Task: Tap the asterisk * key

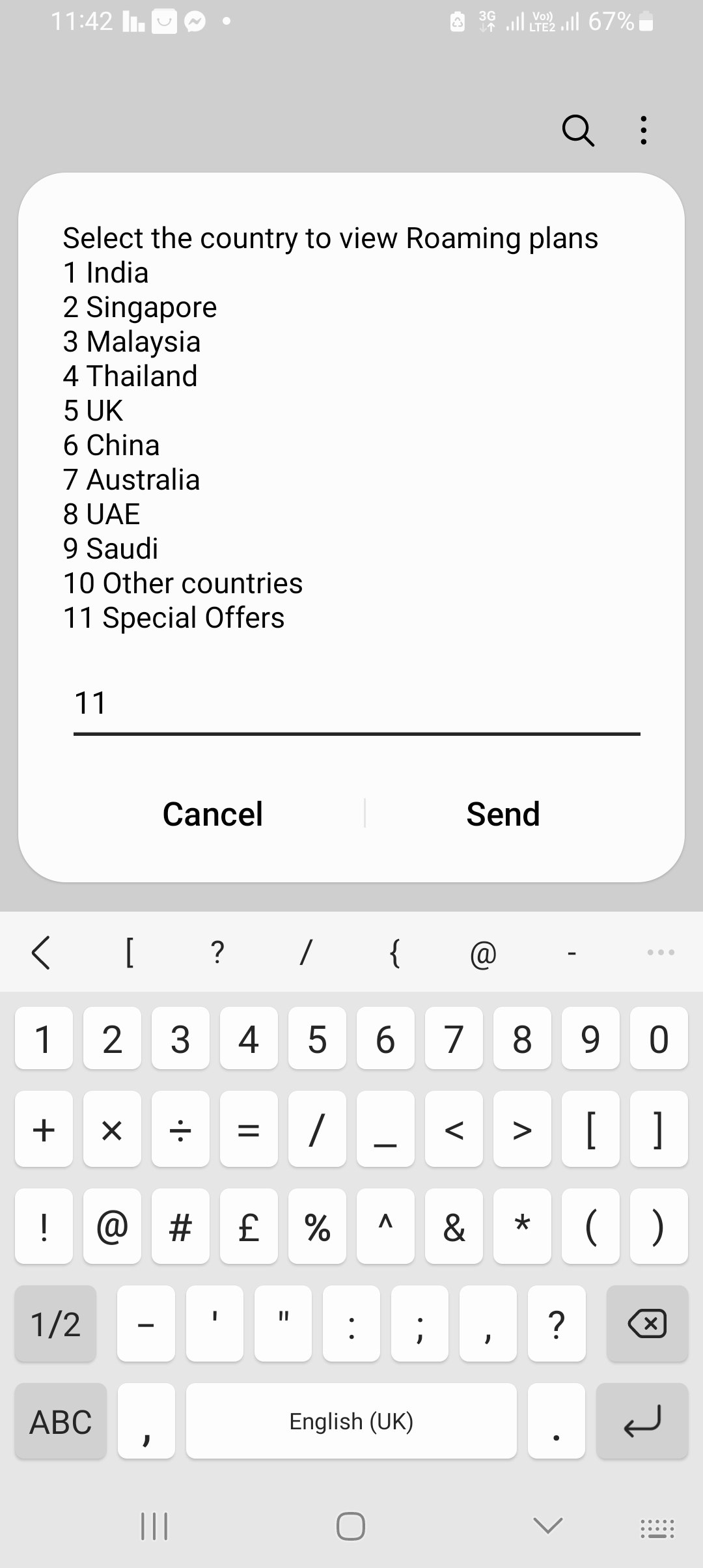Action: 522,1227
